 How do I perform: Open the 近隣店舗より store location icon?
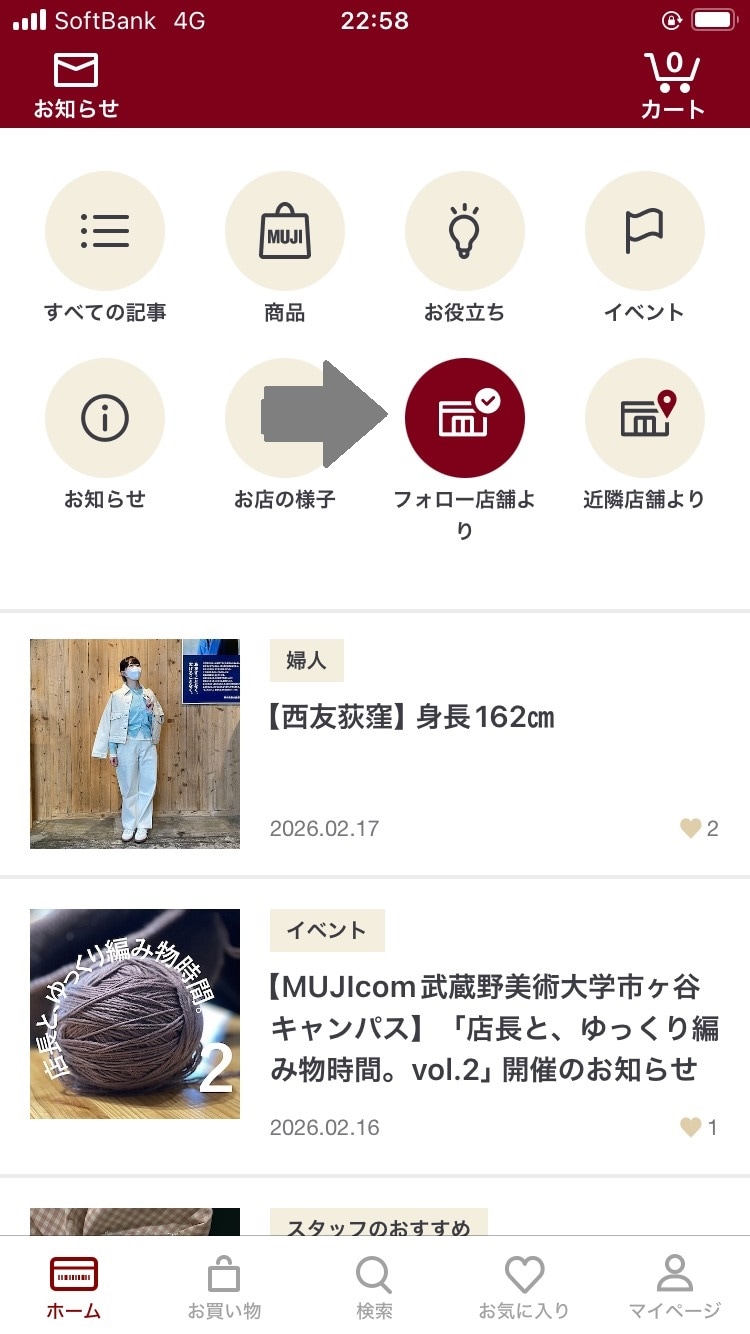644,418
